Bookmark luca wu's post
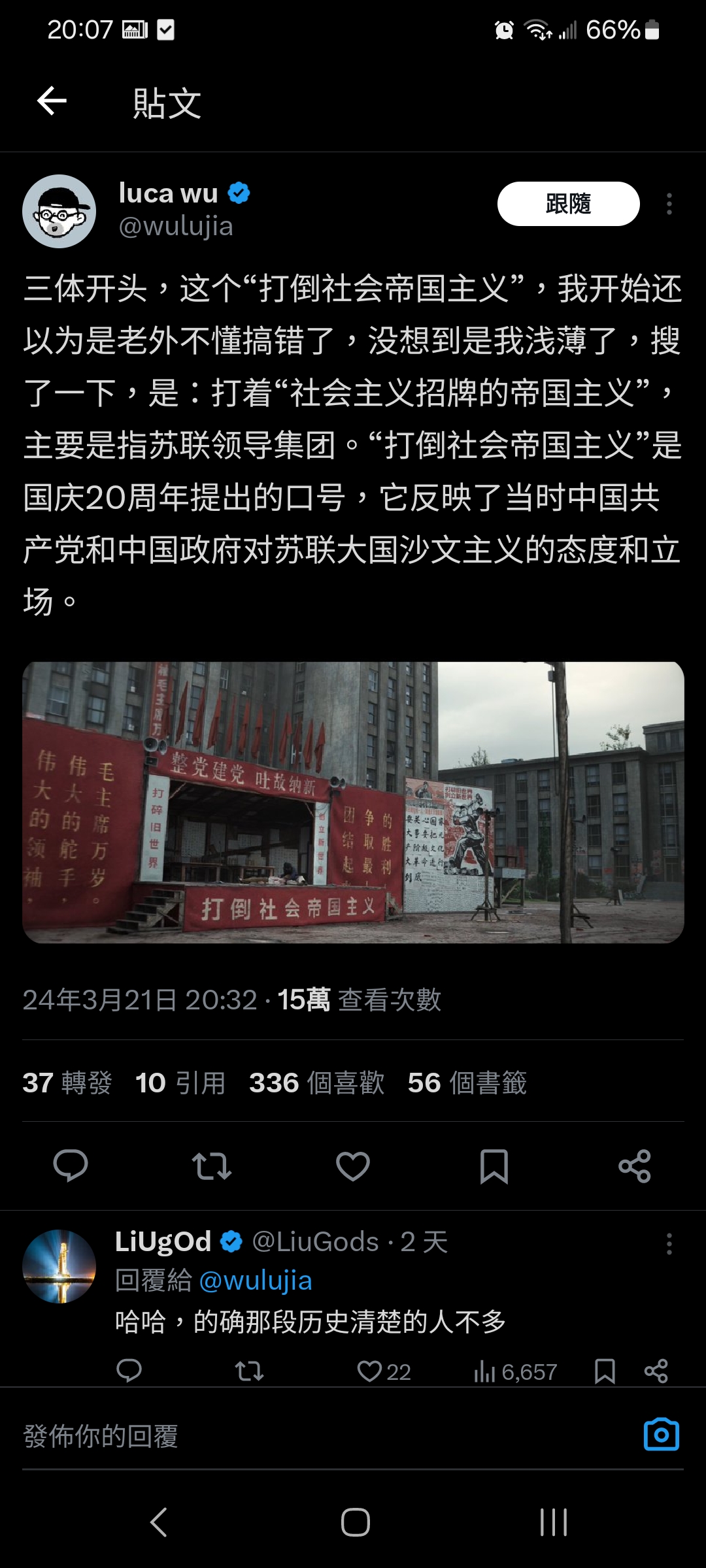Screen dimensions: 706x1568 click(x=494, y=1166)
